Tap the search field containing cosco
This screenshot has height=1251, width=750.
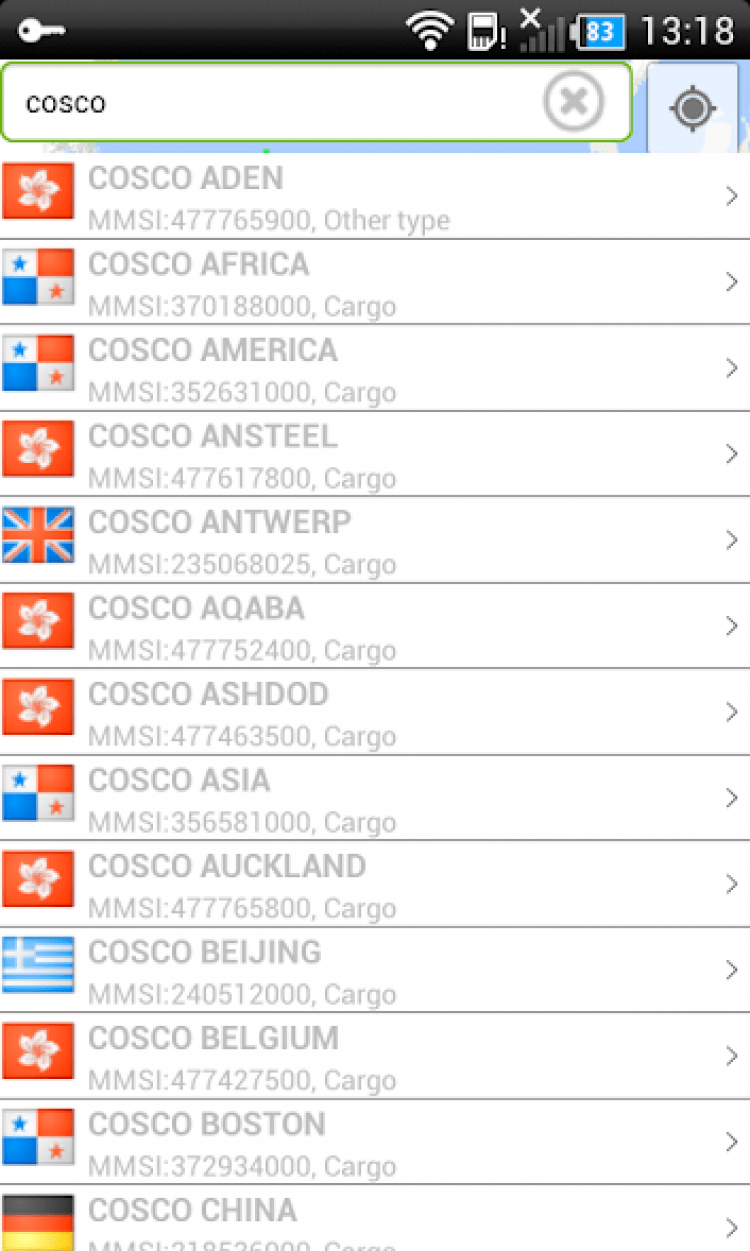(x=270, y=103)
